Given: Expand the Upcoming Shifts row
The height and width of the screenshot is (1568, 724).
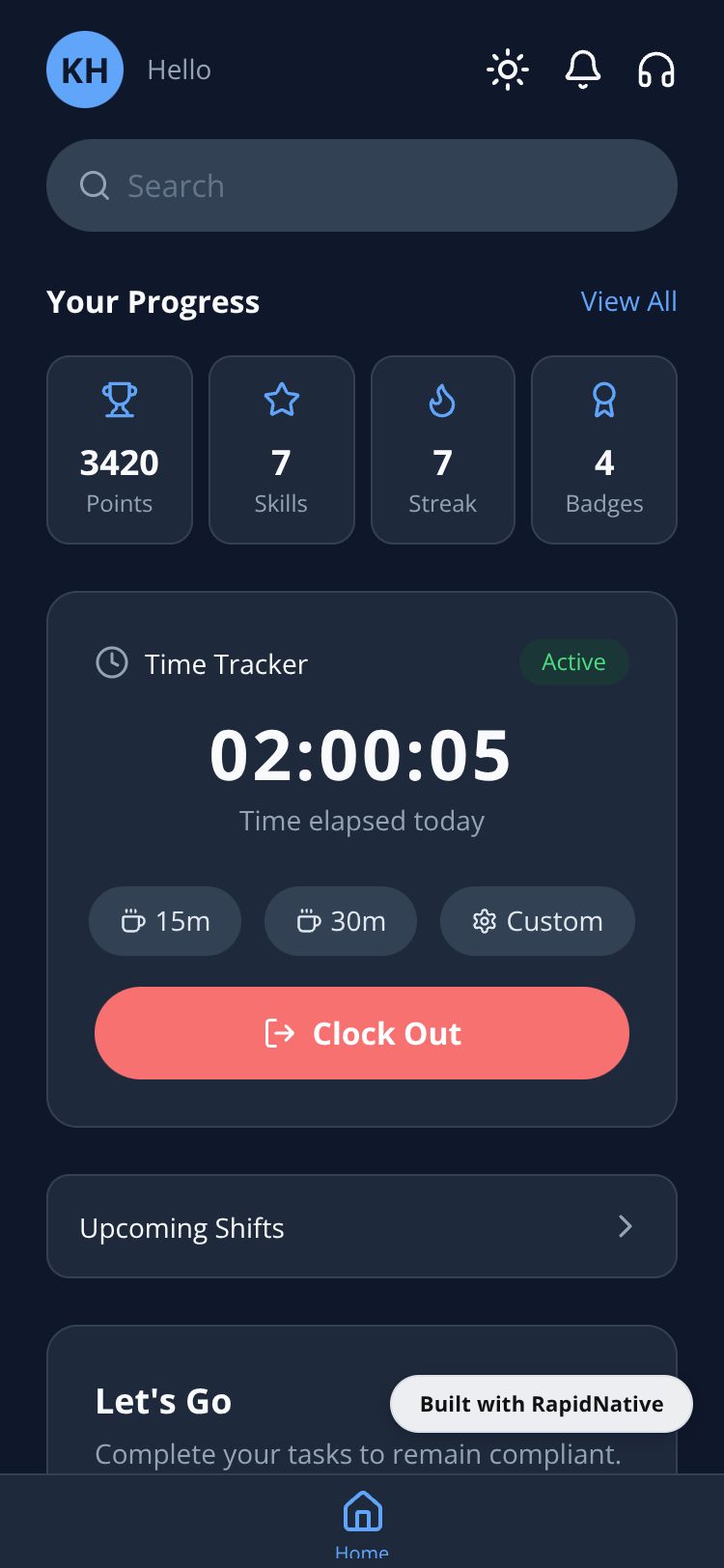Looking at the screenshot, I should [362, 1226].
